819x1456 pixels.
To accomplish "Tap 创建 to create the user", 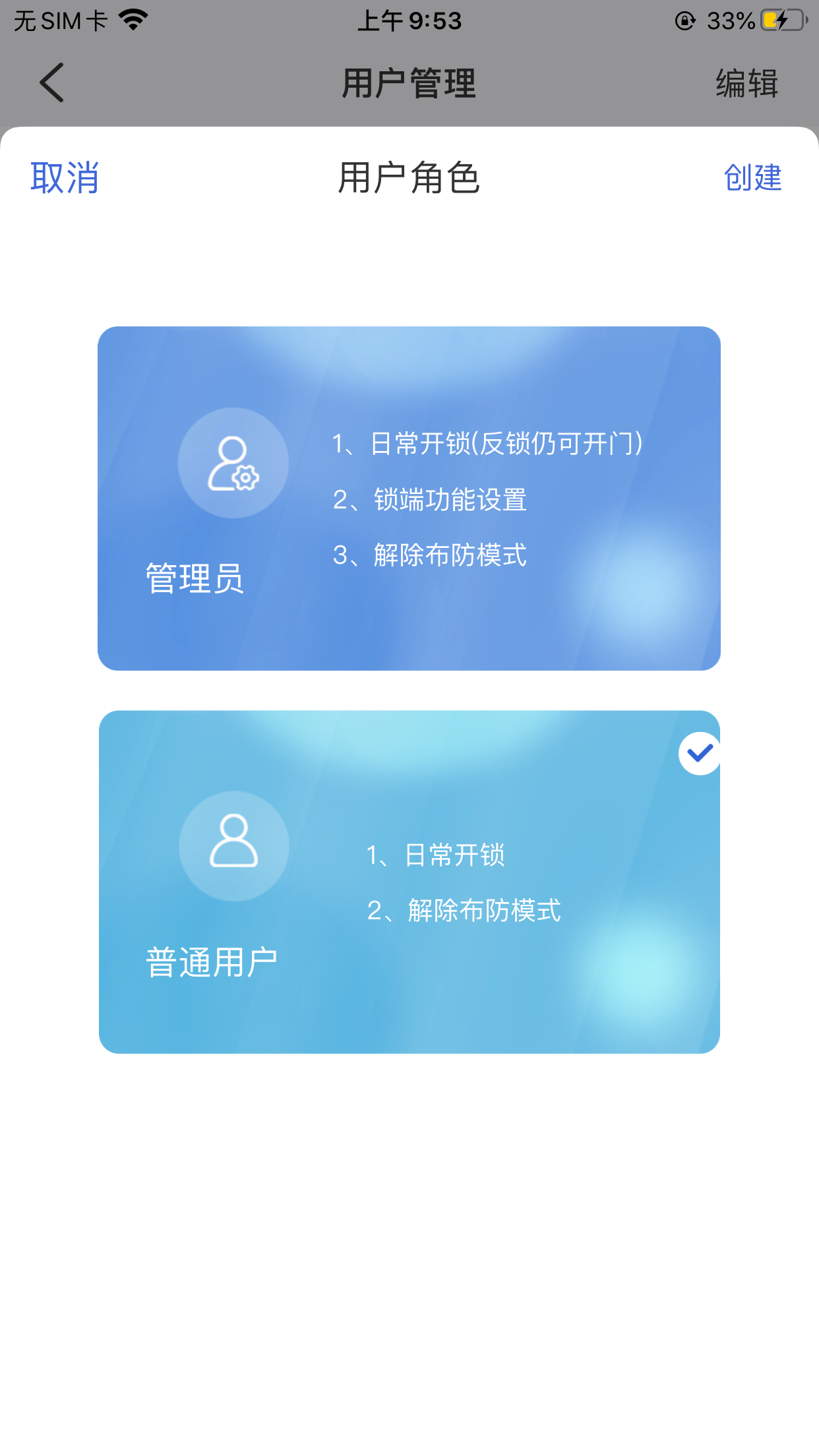I will 752,178.
